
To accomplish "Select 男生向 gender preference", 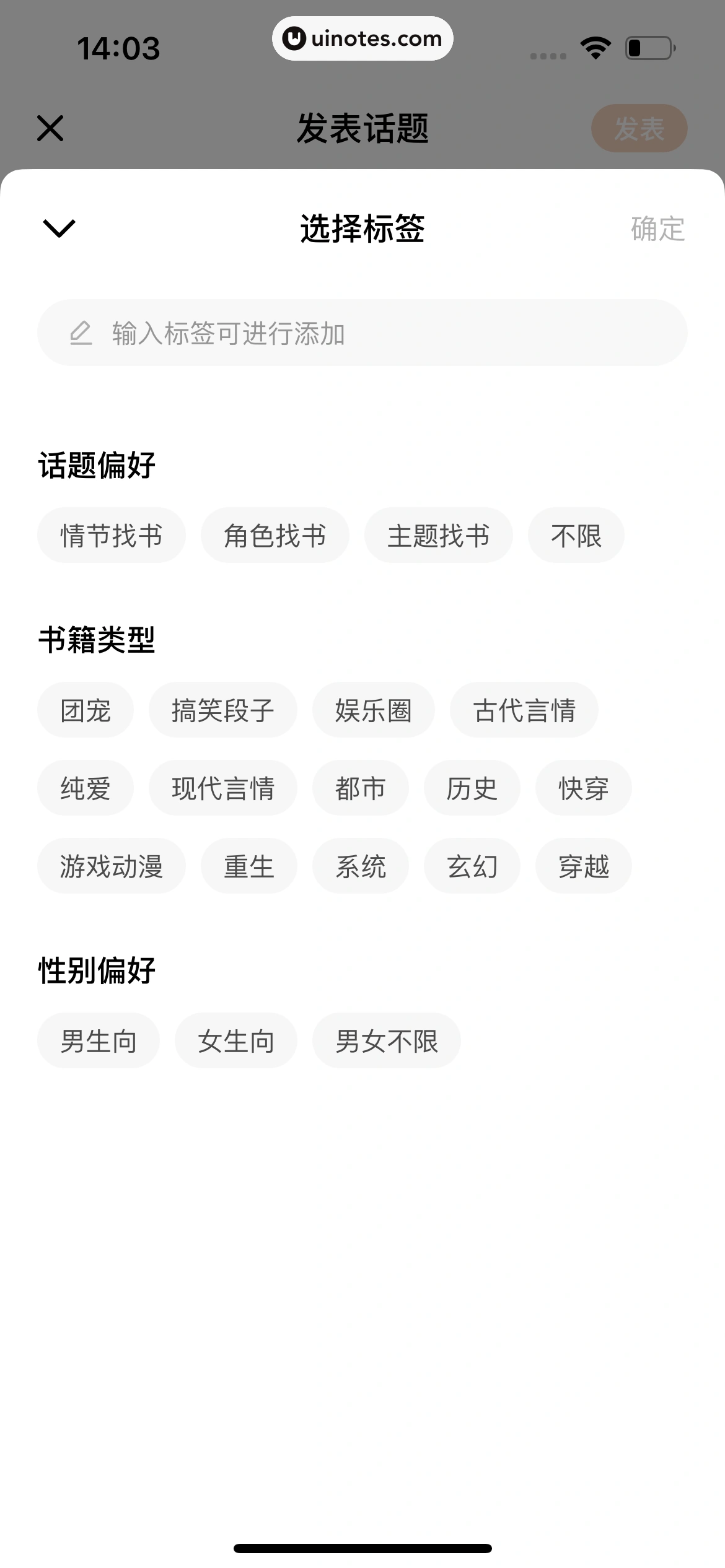I will coord(99,1041).
